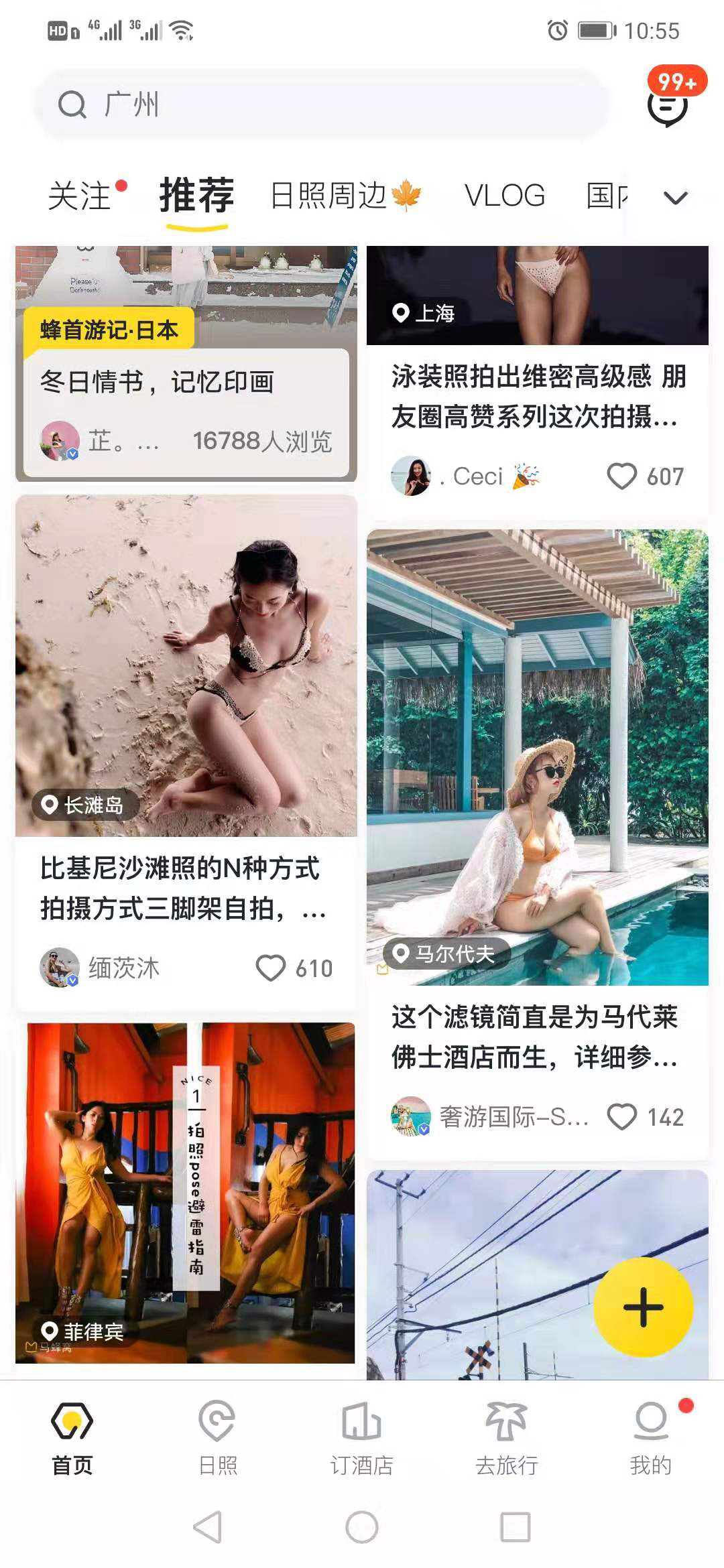Tap the system back button
This screenshot has height=1568, width=724.
[208, 1528]
